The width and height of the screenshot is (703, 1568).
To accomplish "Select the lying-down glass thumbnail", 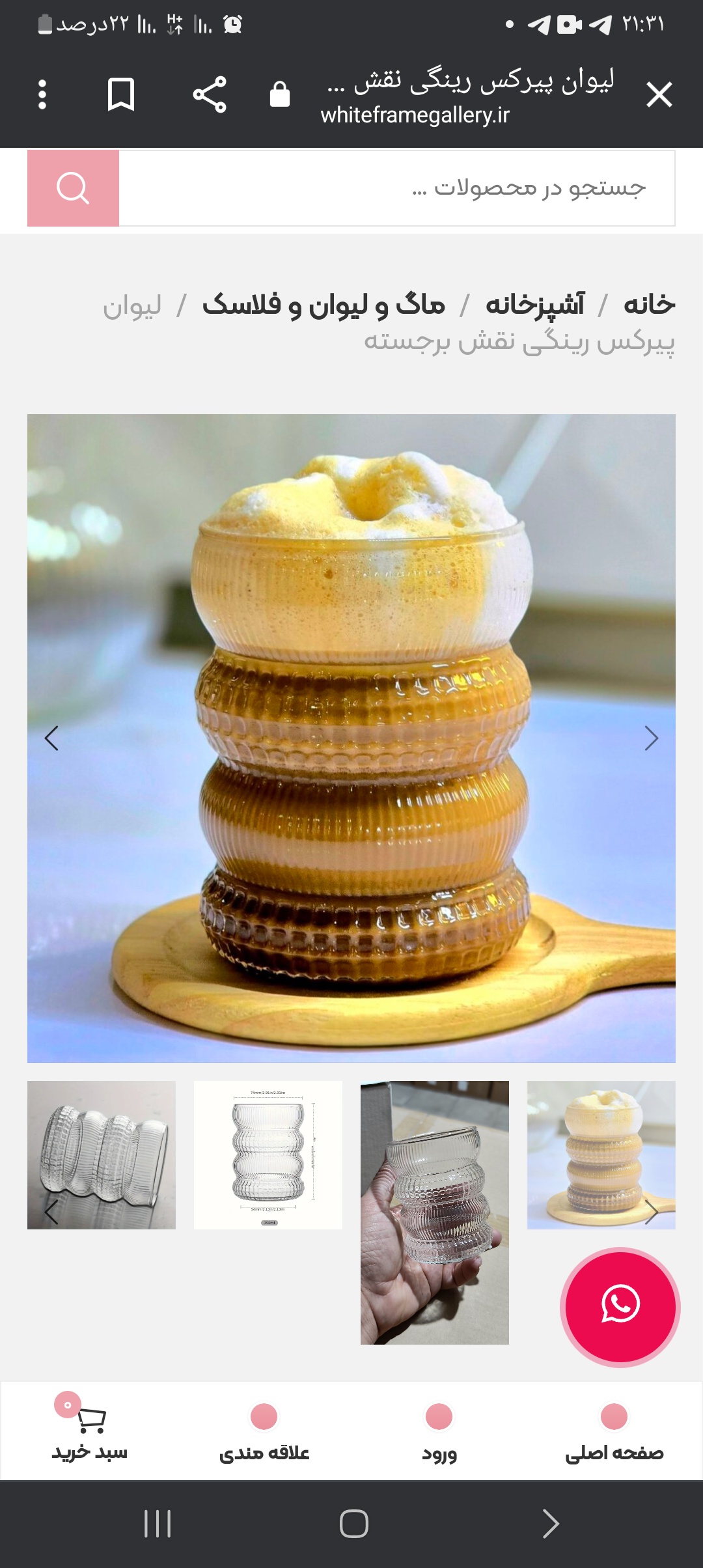I will (x=102, y=1155).
